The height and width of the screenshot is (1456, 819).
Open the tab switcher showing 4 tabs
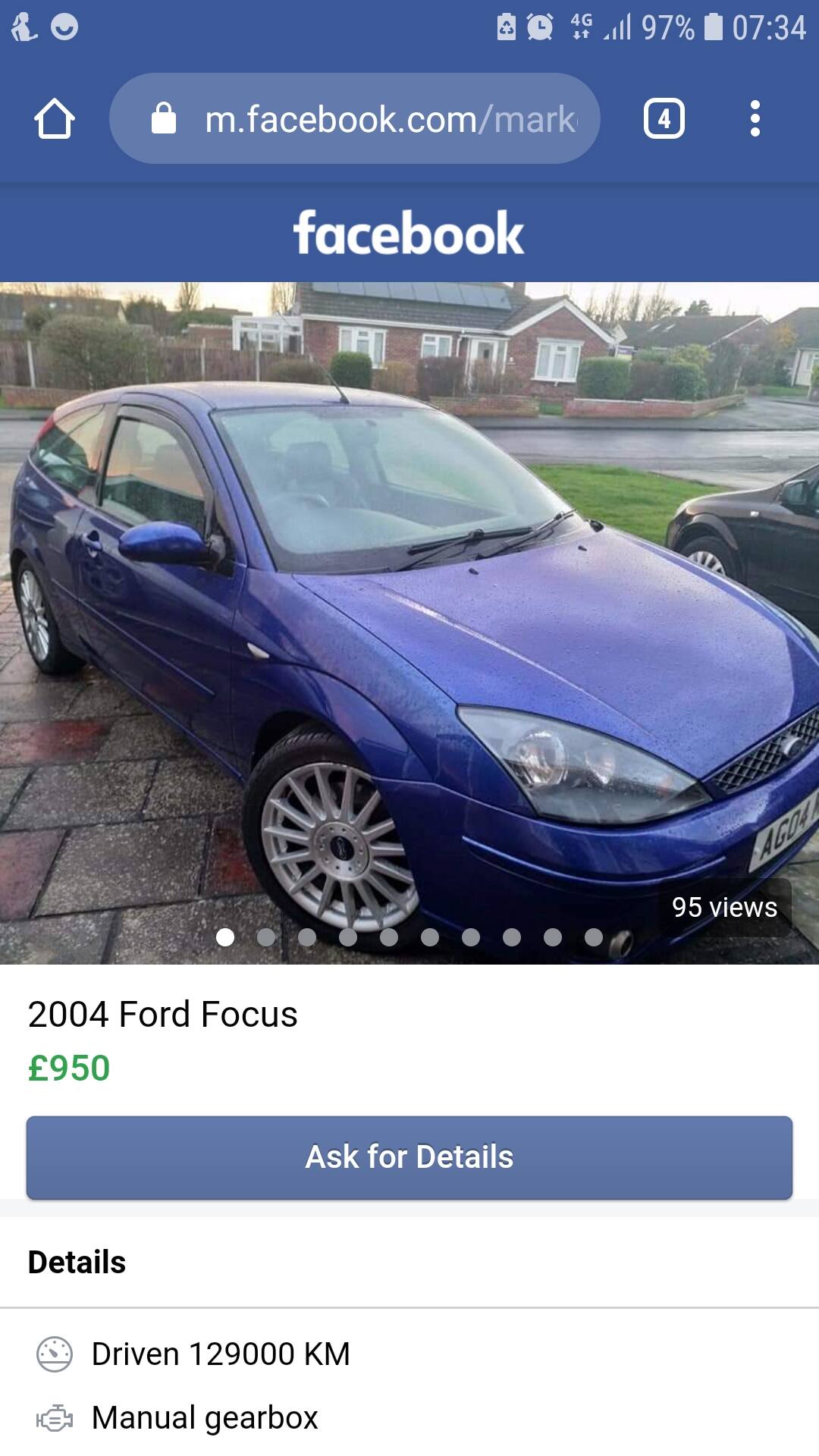pyautogui.click(x=664, y=119)
